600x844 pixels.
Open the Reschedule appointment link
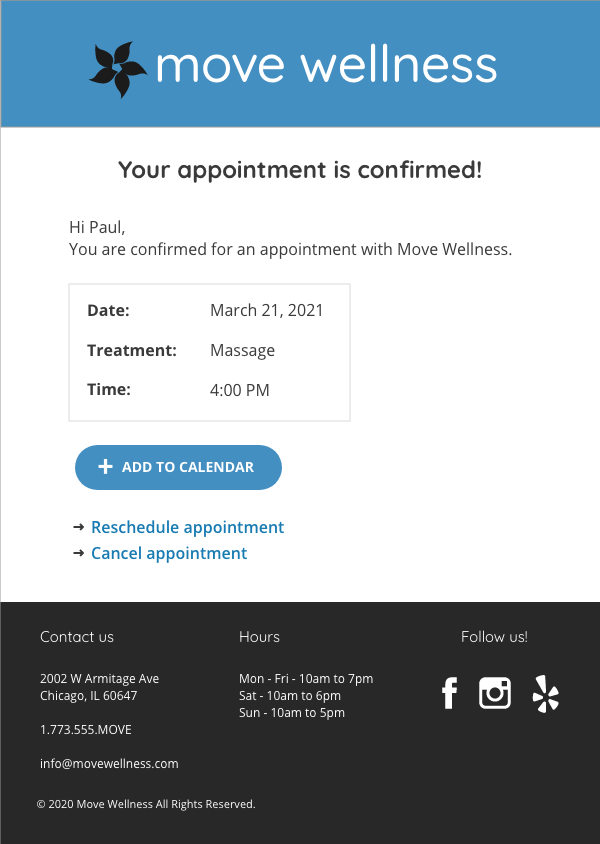pos(187,527)
